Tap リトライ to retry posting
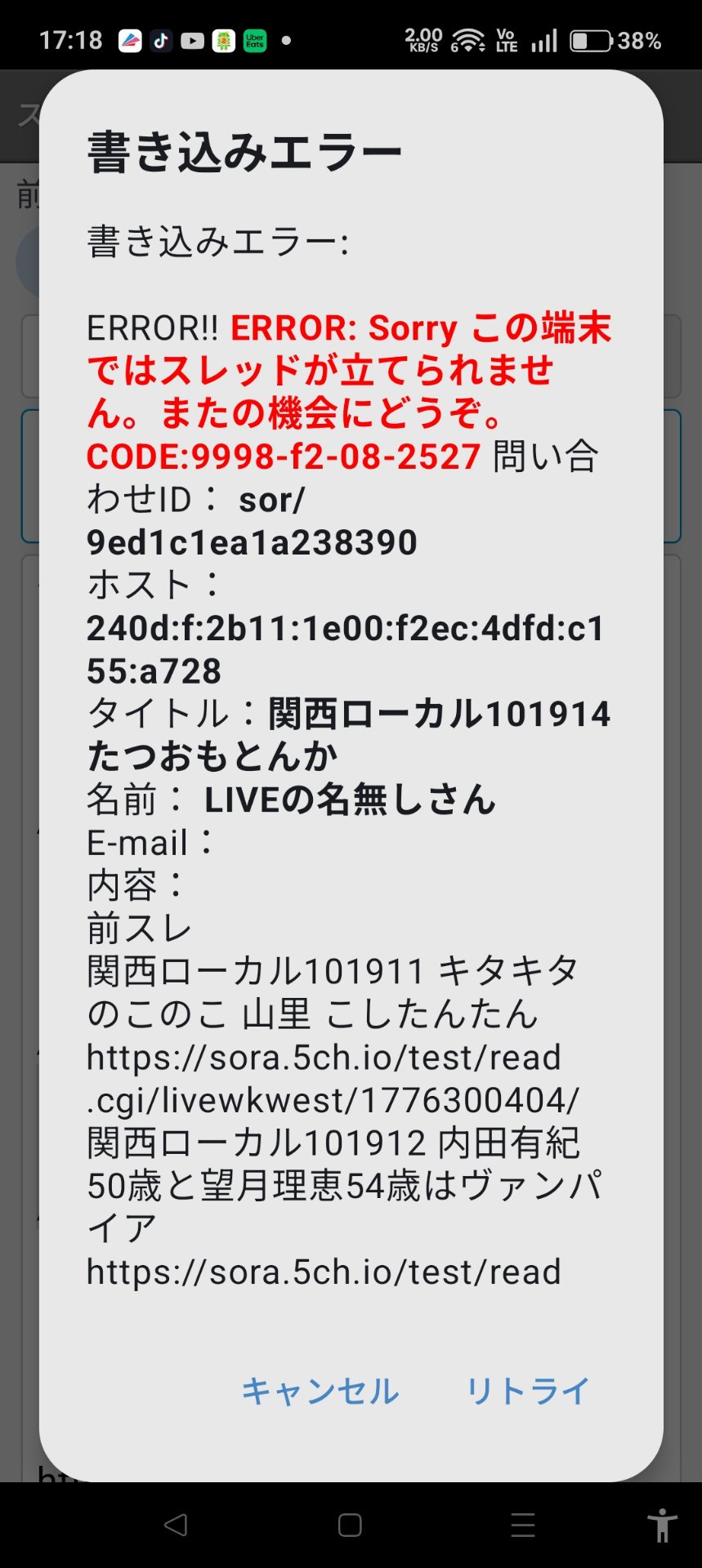 [528, 1392]
